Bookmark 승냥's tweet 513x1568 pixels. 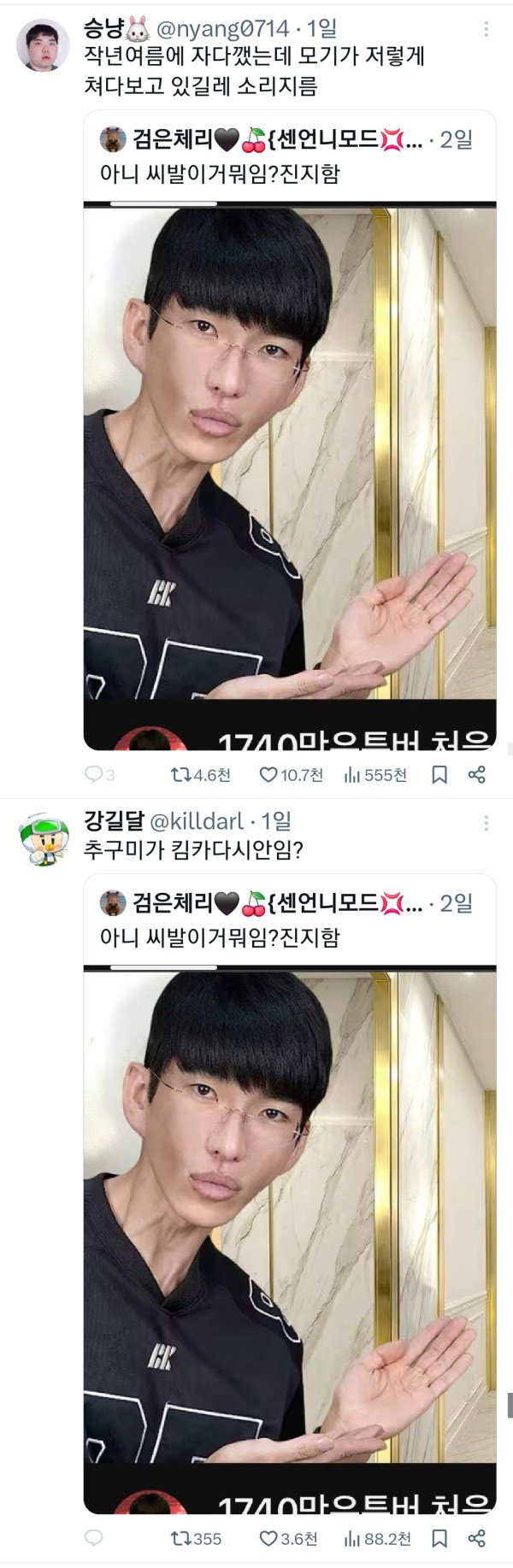pos(439,774)
